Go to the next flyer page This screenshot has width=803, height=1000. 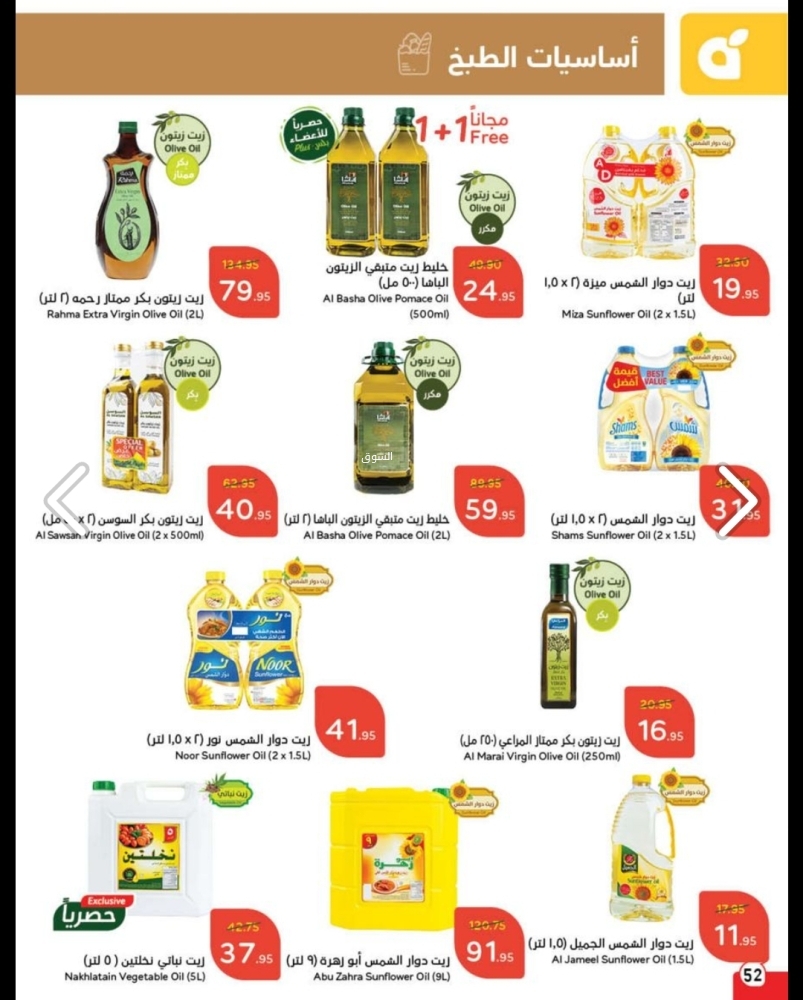pyautogui.click(x=737, y=500)
